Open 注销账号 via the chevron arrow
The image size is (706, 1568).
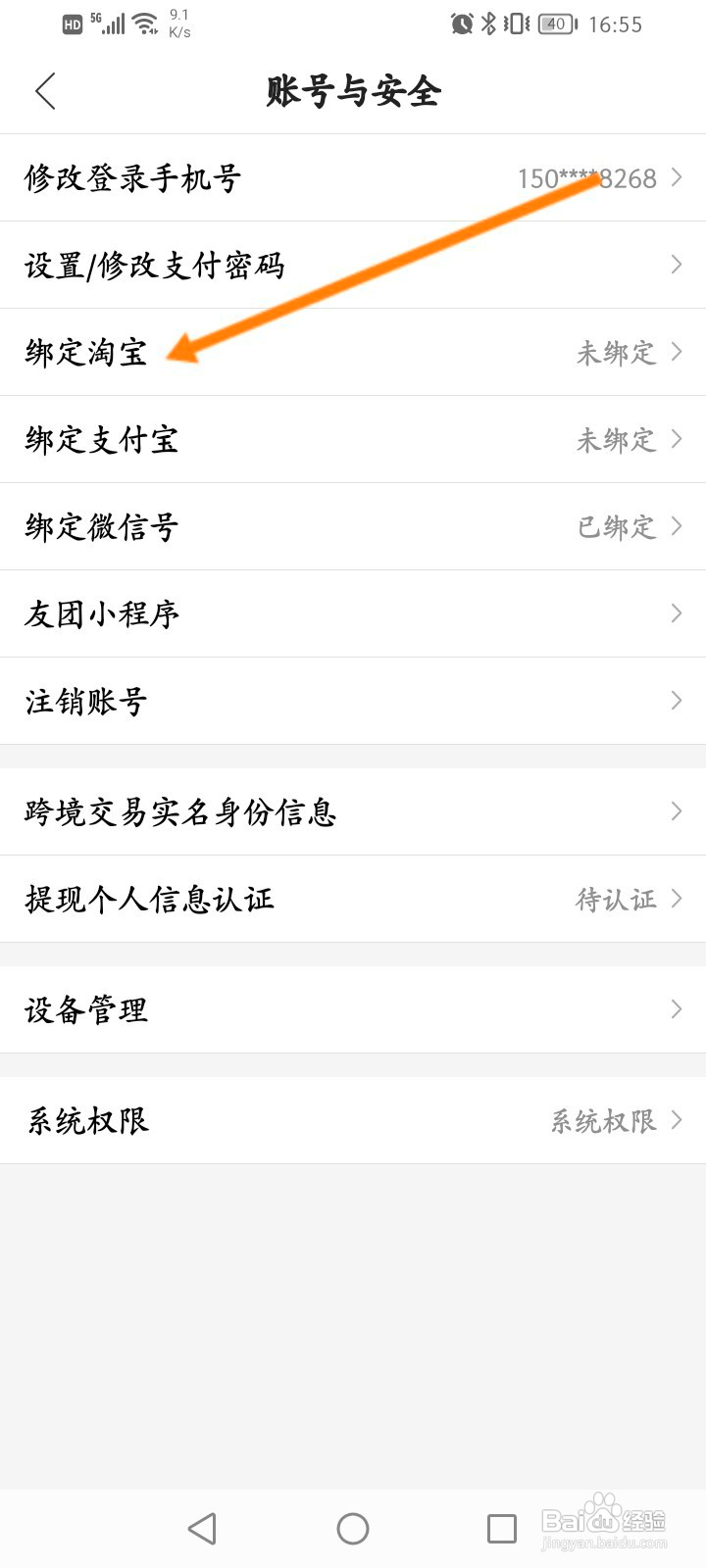click(x=676, y=701)
